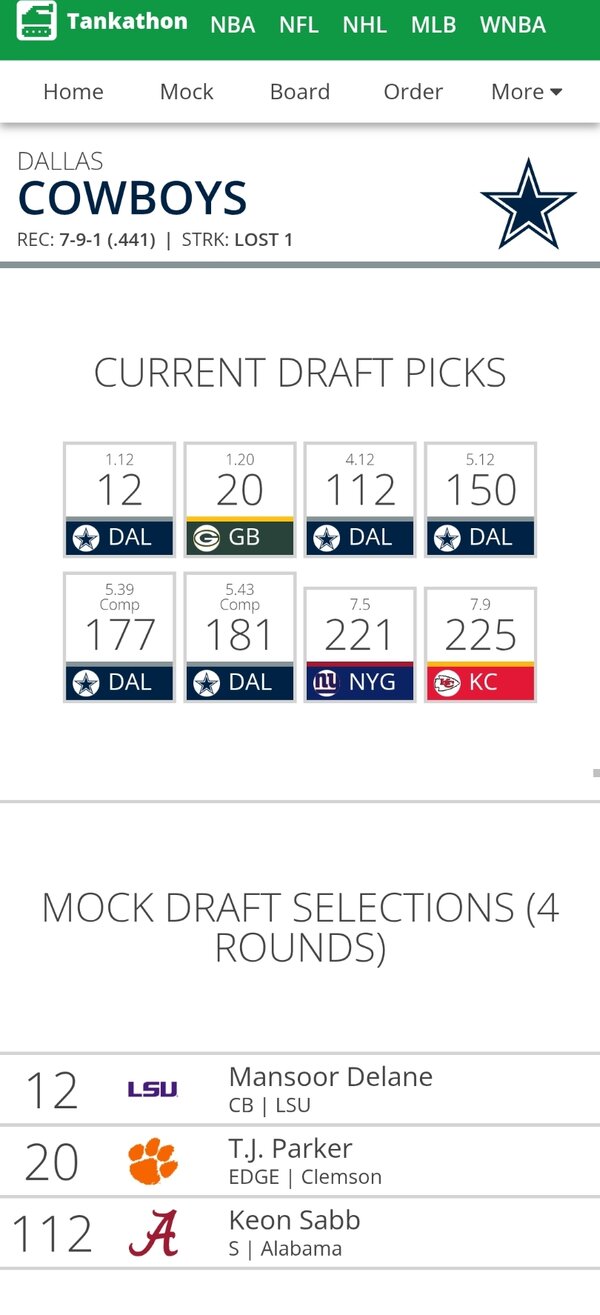Open pick 20 from GB
Viewport: 600px width, 1315px height.
click(240, 499)
